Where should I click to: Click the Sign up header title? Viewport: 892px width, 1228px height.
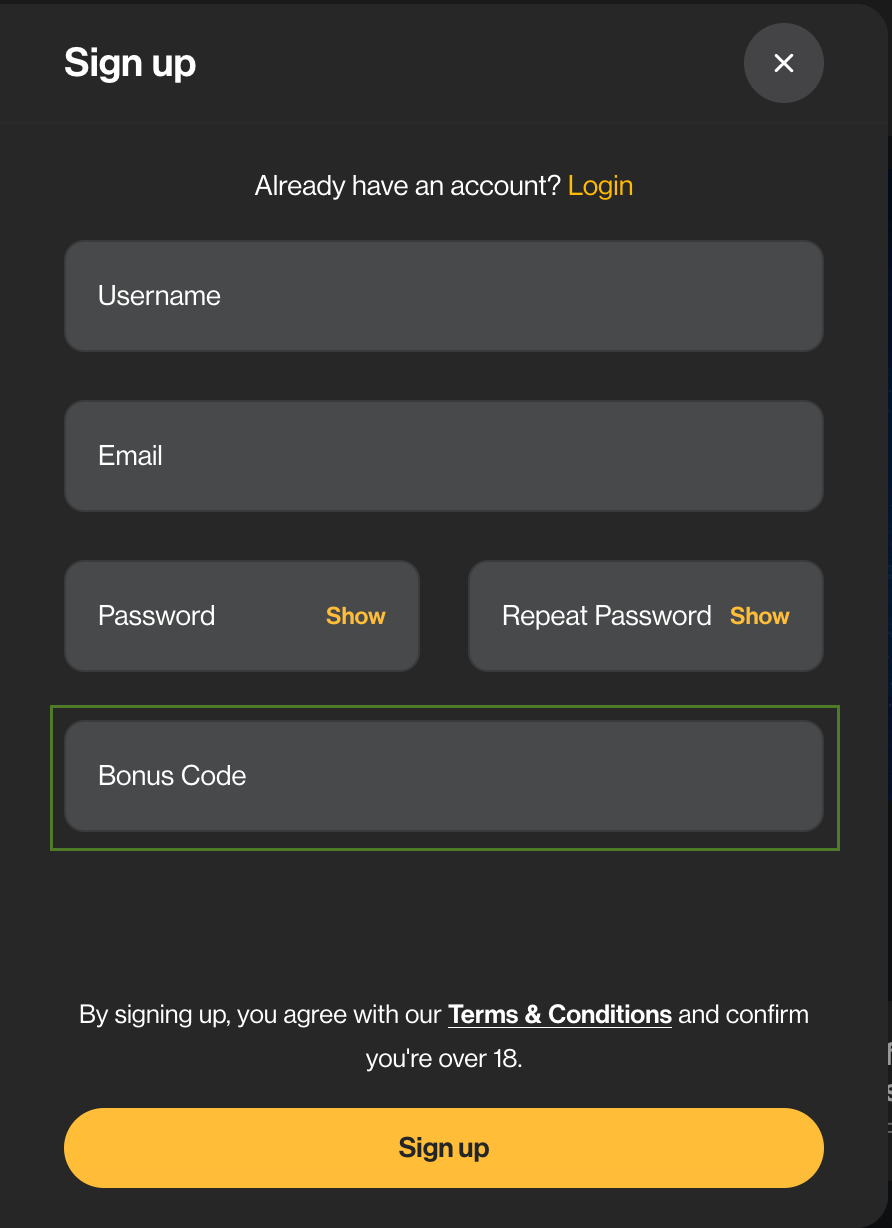coord(130,62)
